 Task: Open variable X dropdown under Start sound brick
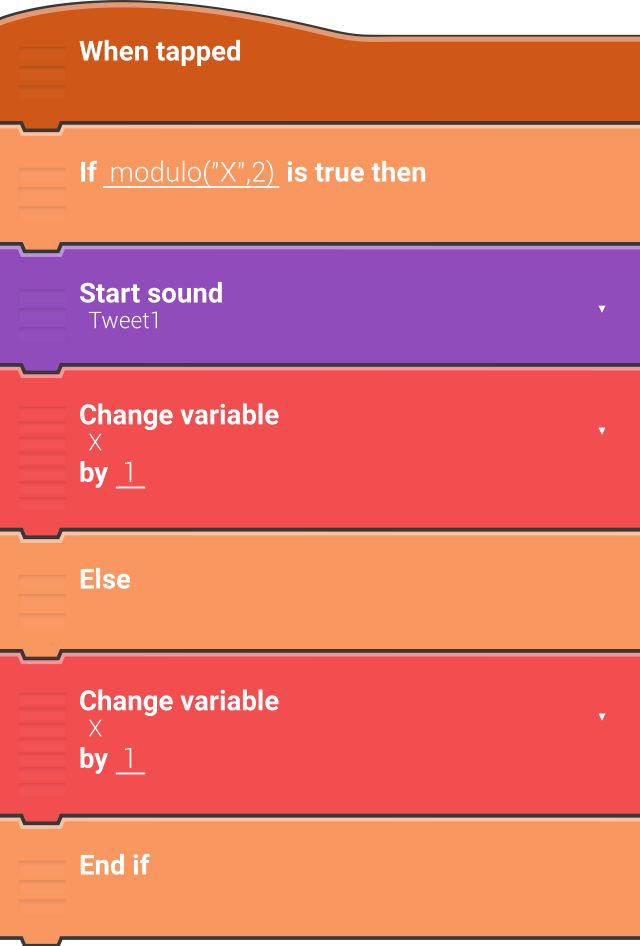600,431
